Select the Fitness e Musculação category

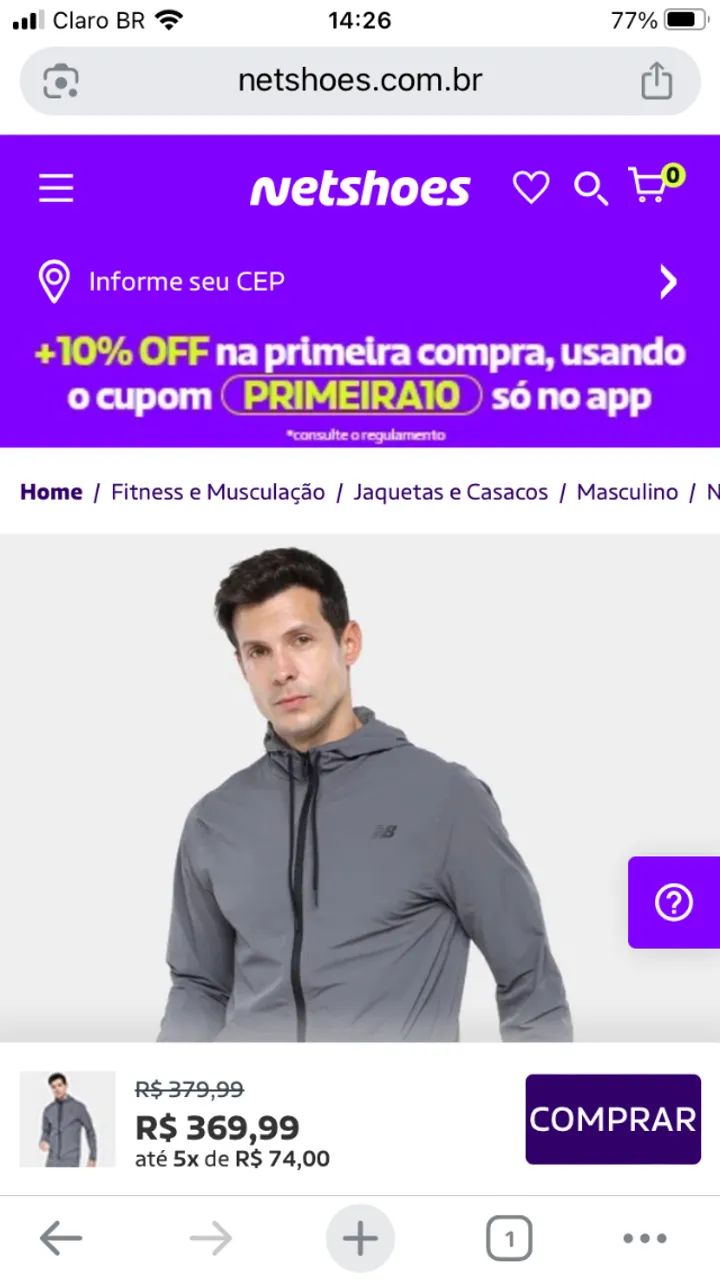[217, 491]
